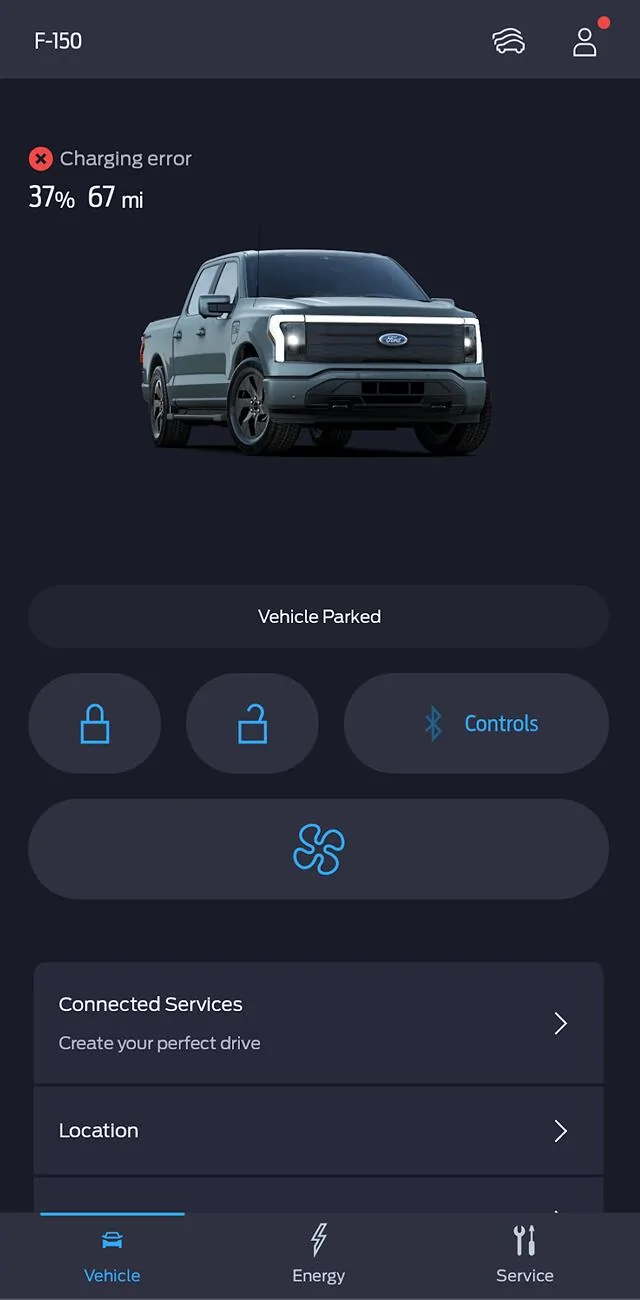The height and width of the screenshot is (1300, 640).
Task: Open the vehicle garage icon
Action: tap(508, 41)
